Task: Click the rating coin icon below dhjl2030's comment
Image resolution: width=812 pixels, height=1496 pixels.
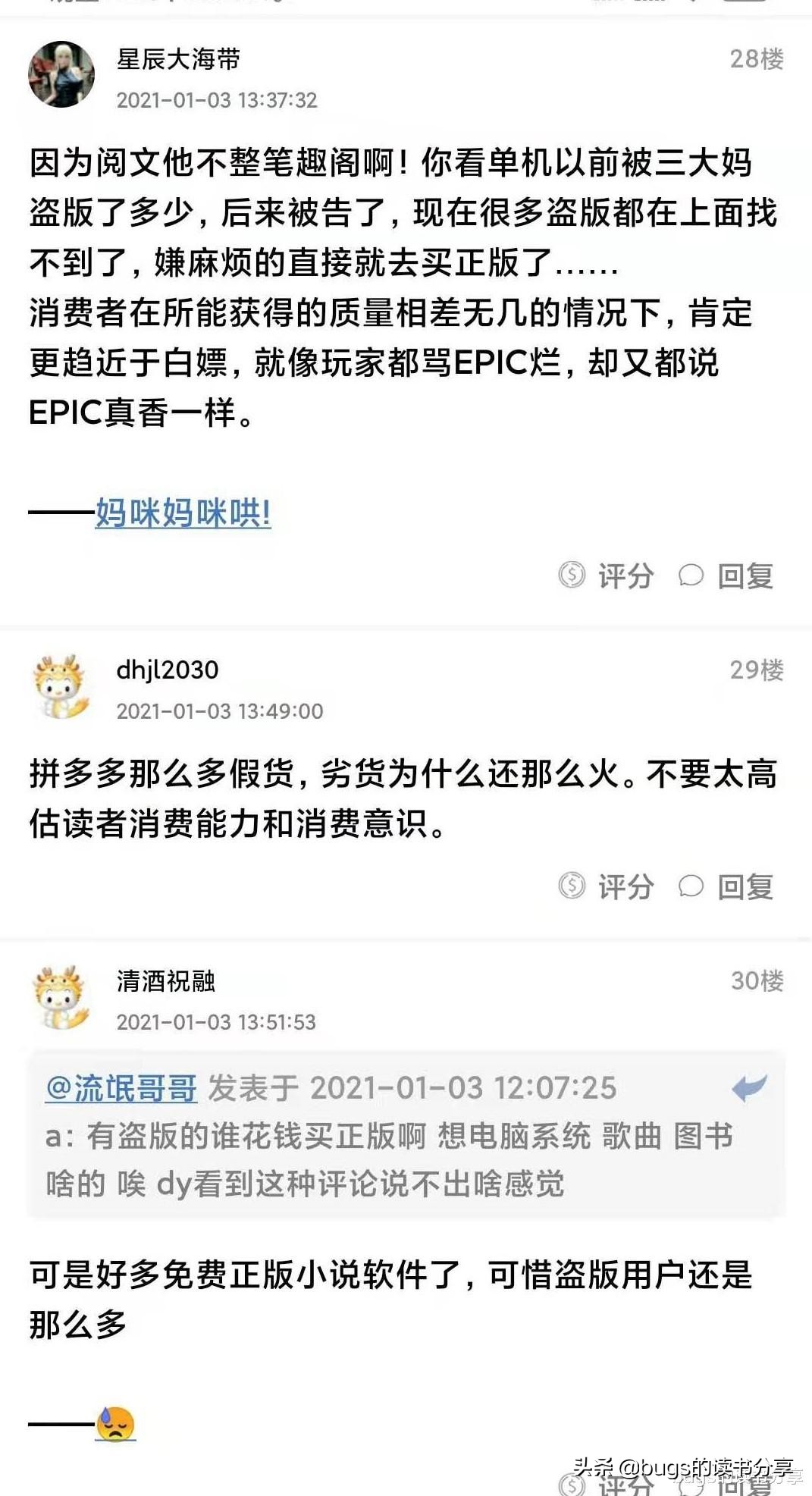Action: 570,886
